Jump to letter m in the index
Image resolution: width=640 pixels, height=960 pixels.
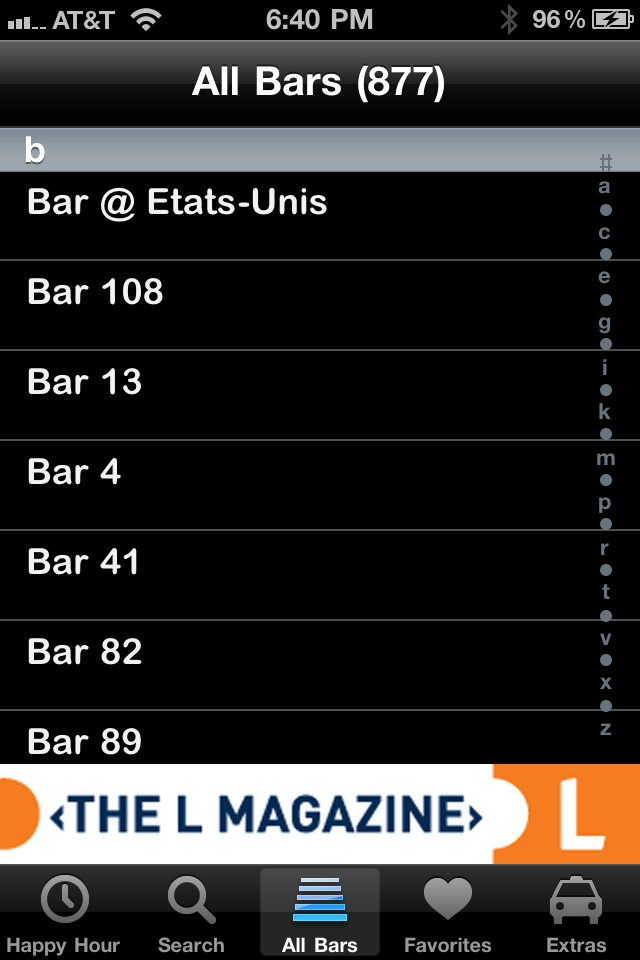point(605,459)
